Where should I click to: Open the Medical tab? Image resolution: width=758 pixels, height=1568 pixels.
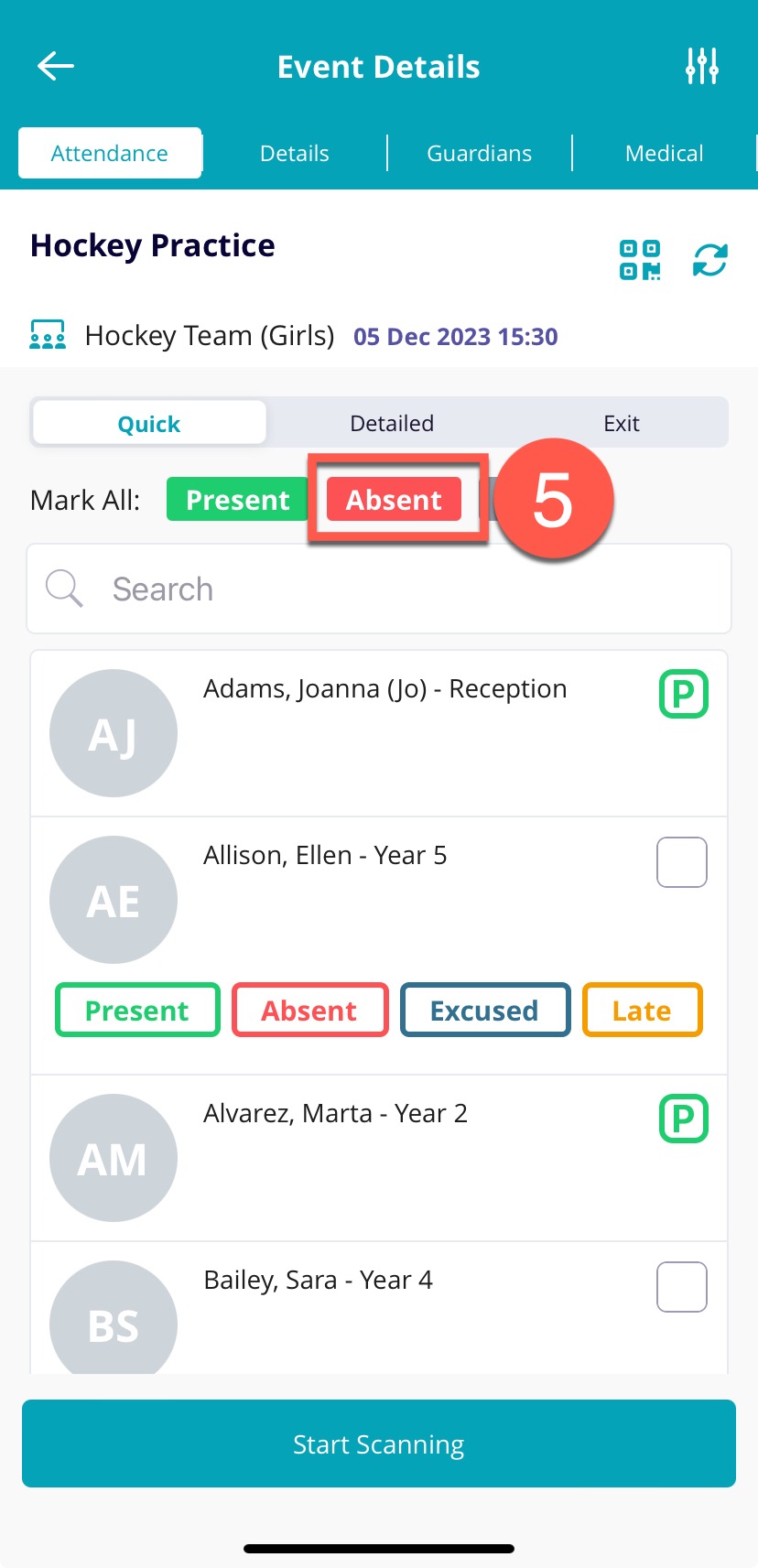[x=664, y=153]
